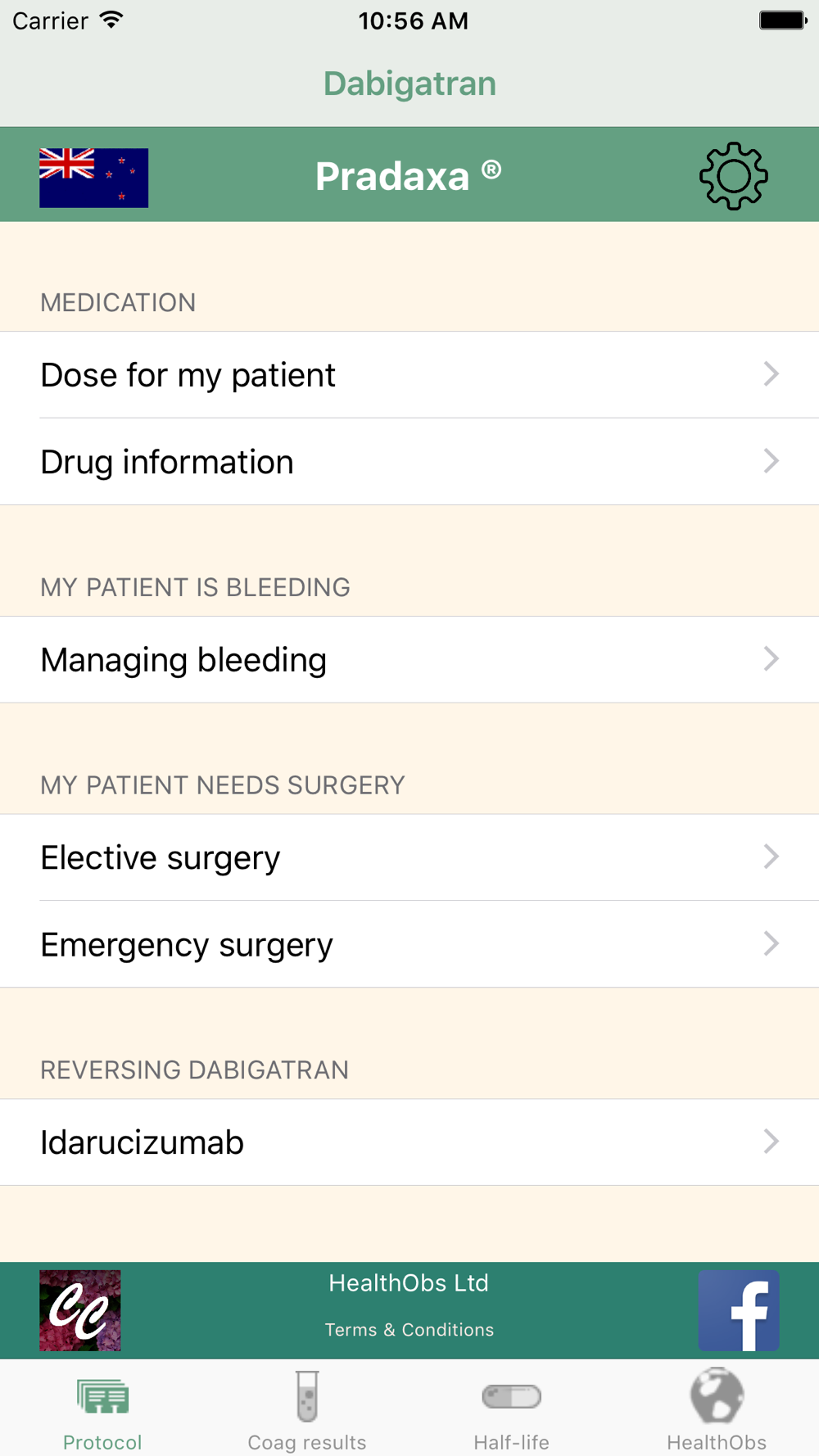Tap the New Zealand flag icon
This screenshot has height=1456, width=819.
pos(94,178)
